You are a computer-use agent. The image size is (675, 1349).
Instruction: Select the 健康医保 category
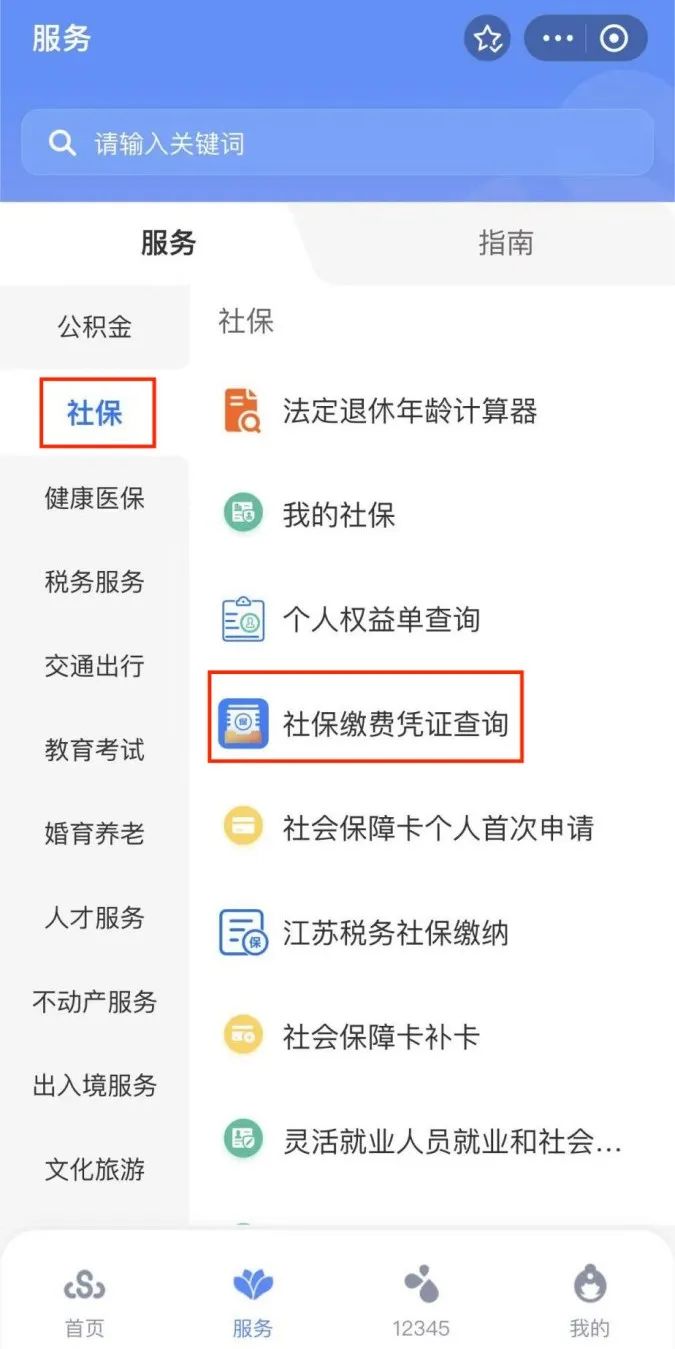(94, 498)
